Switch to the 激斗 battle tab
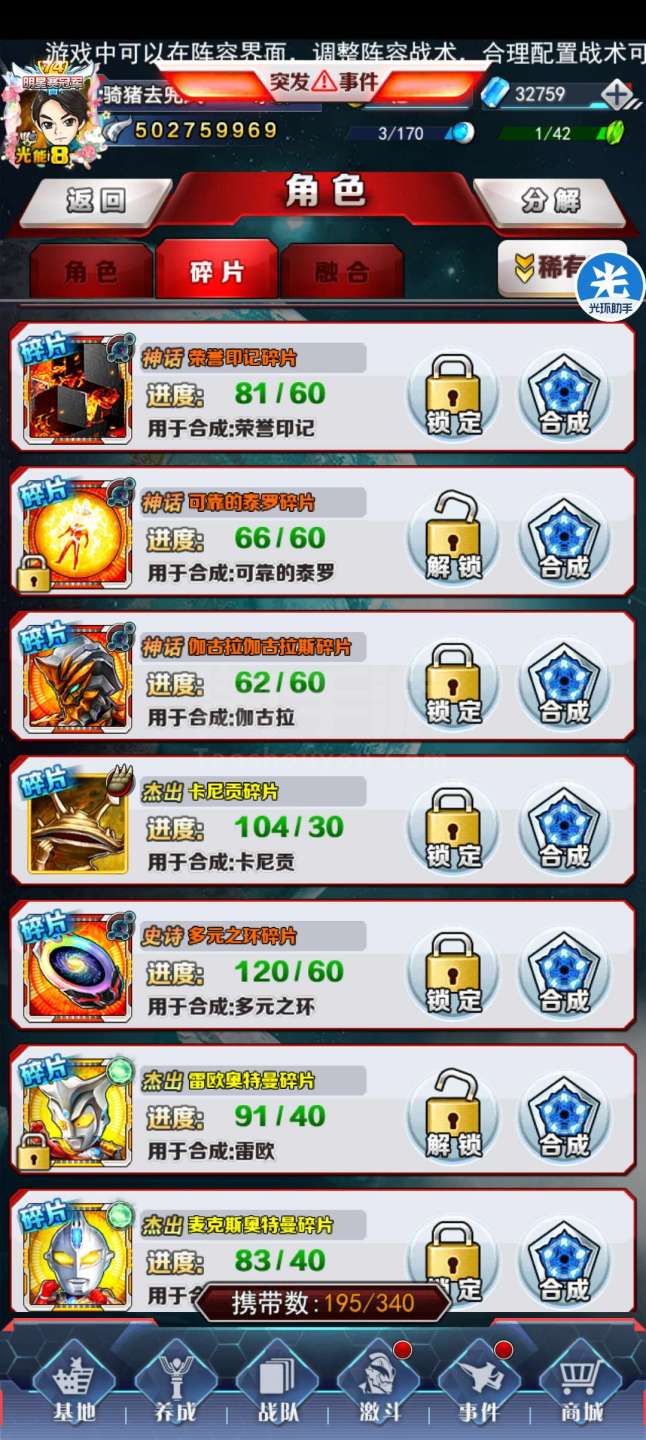 tap(377, 1384)
